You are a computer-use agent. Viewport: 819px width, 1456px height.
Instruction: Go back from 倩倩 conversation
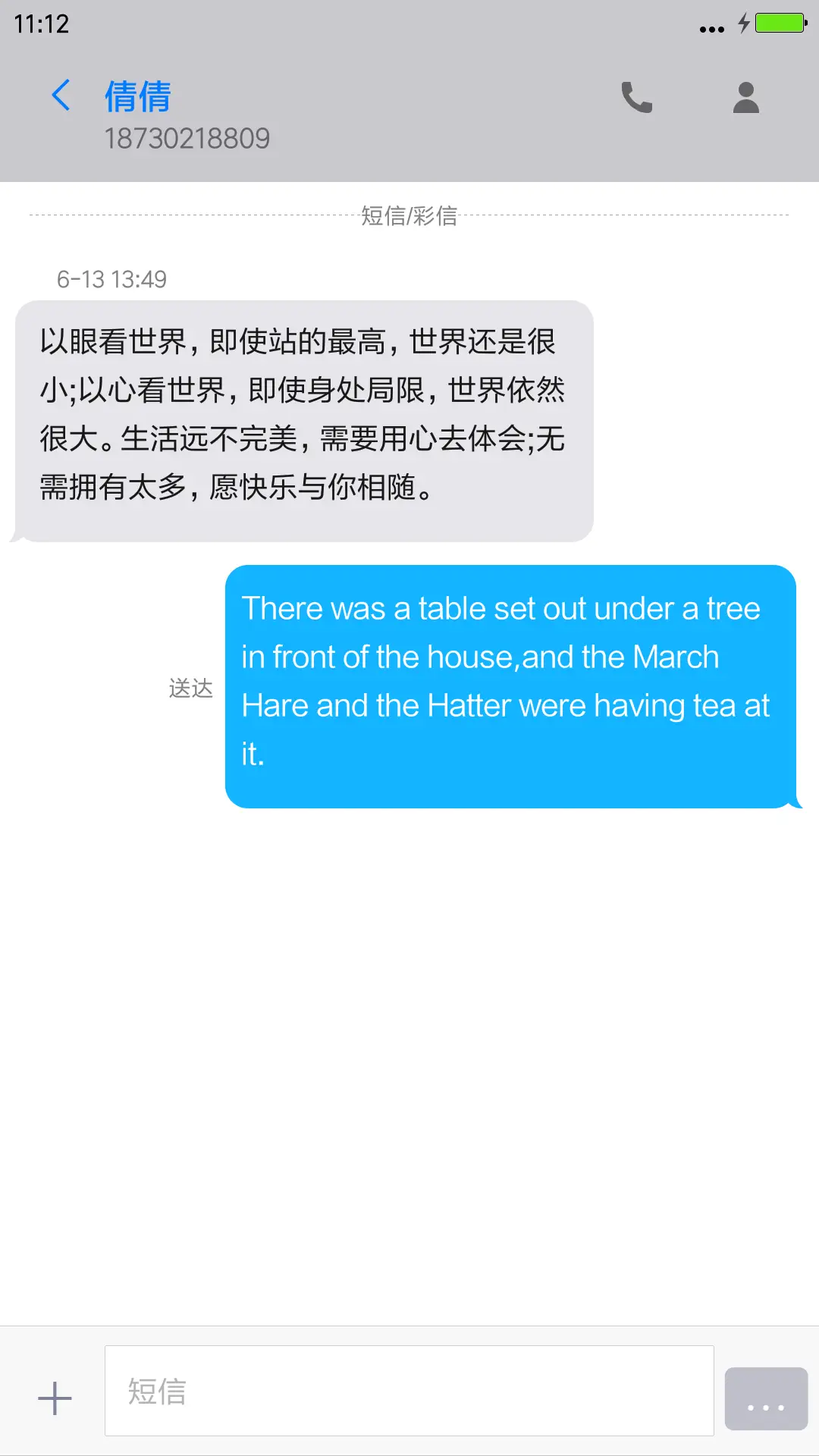61,96
